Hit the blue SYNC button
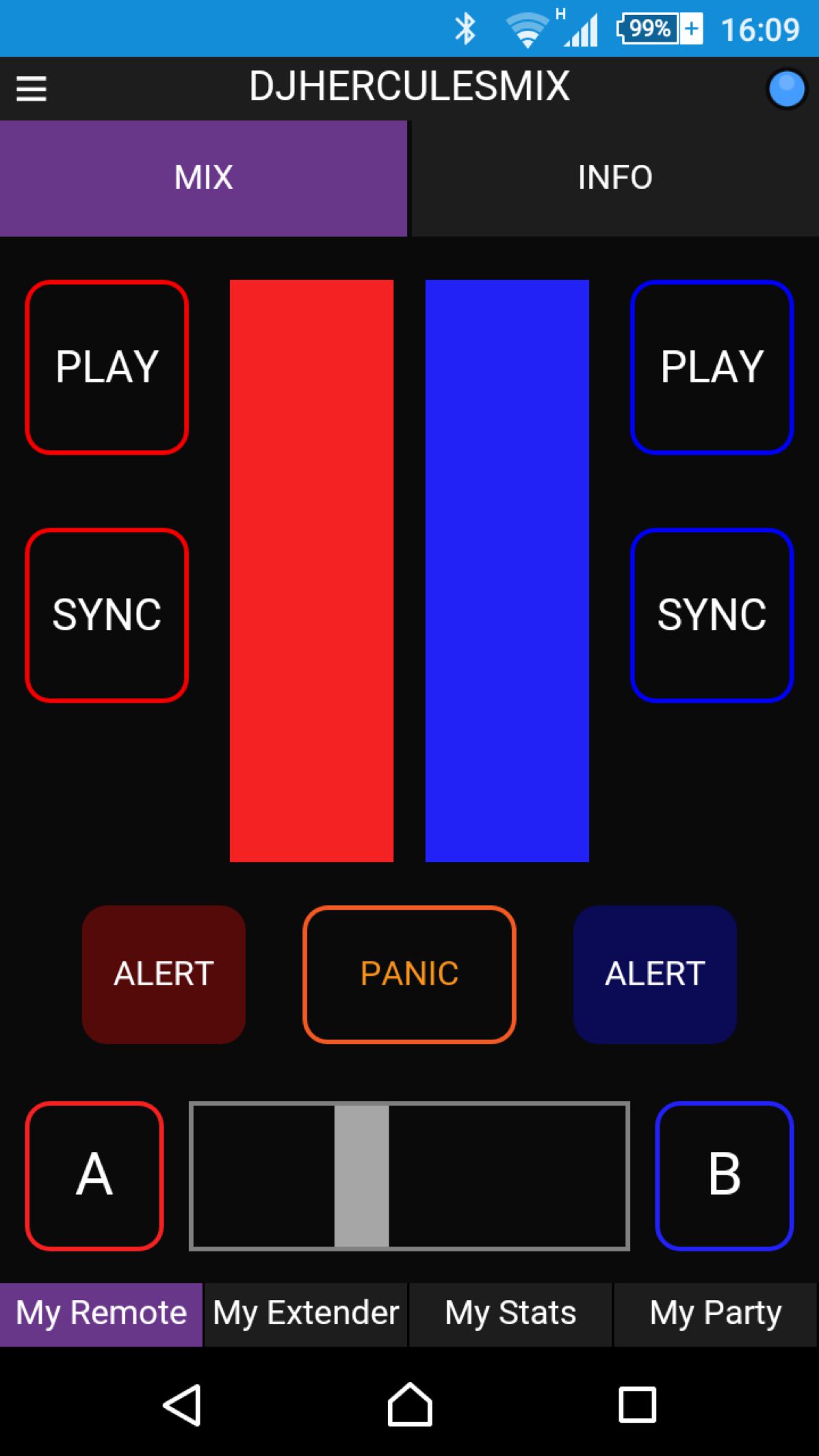819x1456 pixels. point(712,614)
